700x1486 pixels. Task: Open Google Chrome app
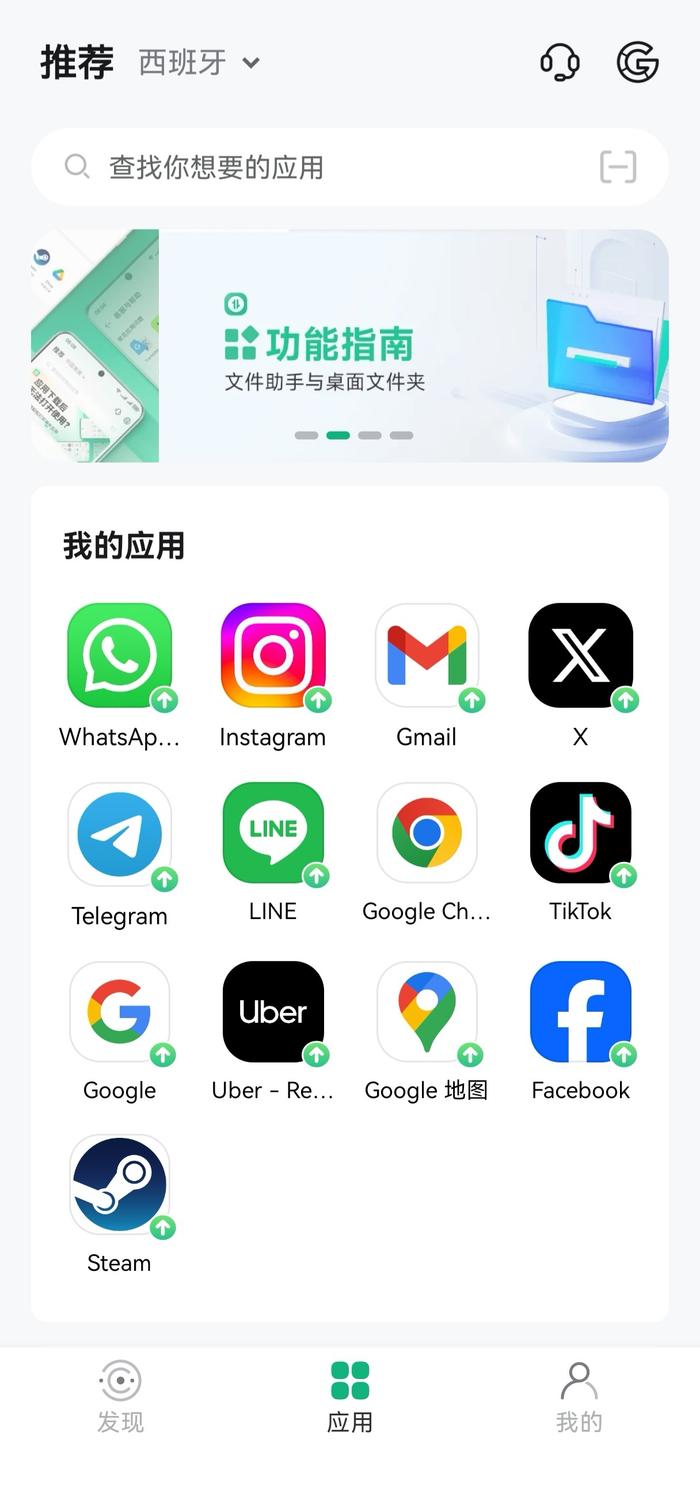(427, 833)
